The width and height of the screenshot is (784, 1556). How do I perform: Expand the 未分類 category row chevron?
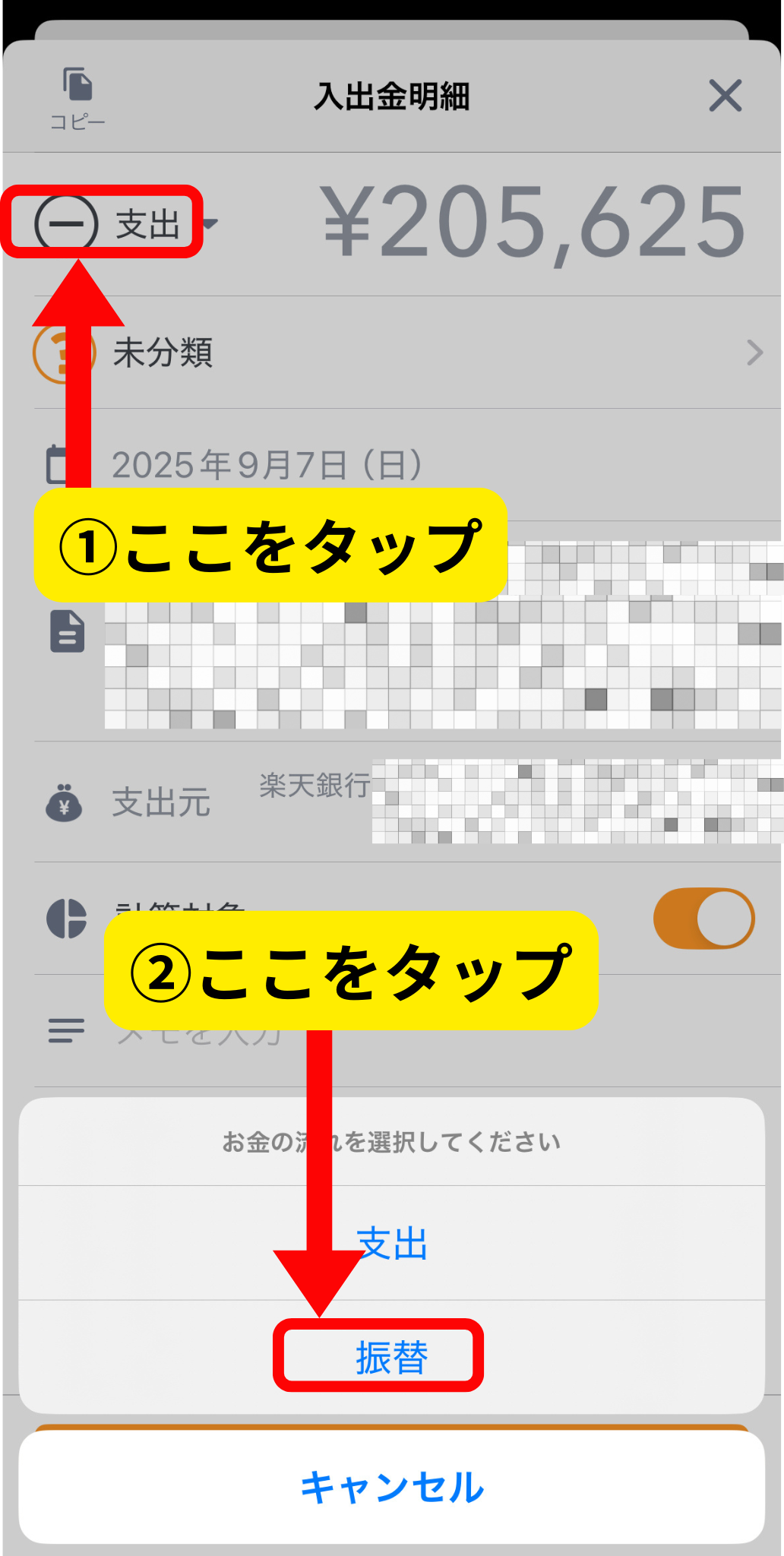[754, 352]
